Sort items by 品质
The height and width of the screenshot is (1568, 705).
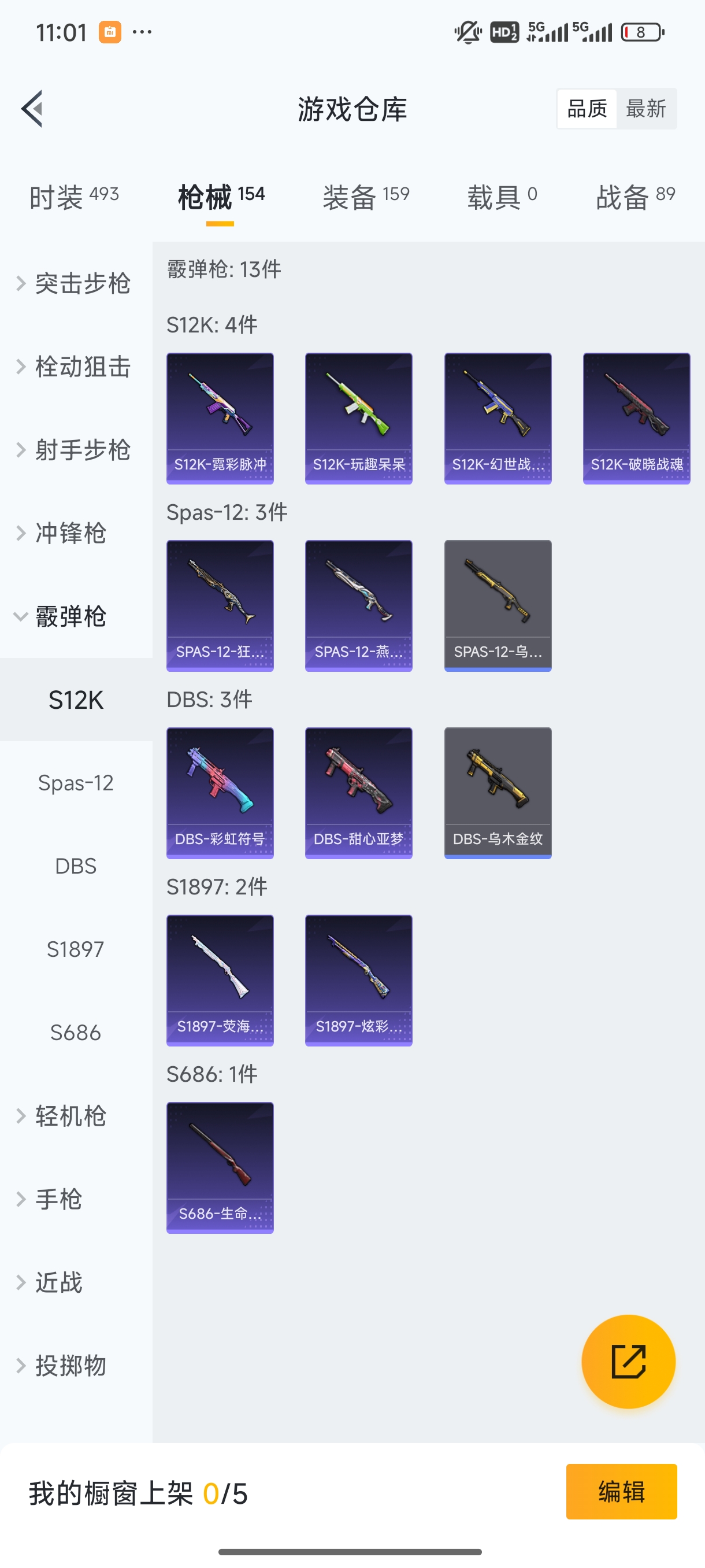pyautogui.click(x=587, y=108)
